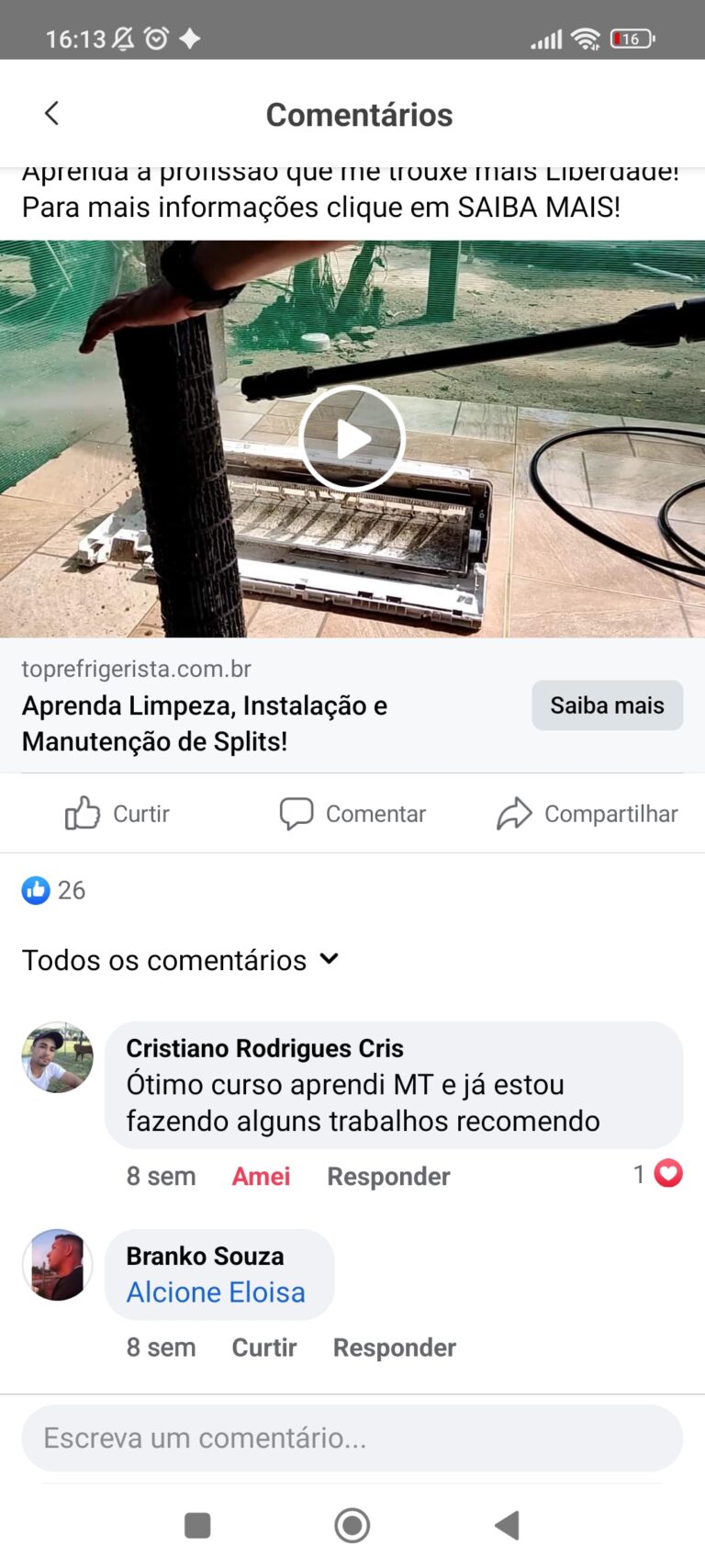Tap the Escreva um comentário field
Screen dimensions: 705x1568
[x=352, y=1438]
